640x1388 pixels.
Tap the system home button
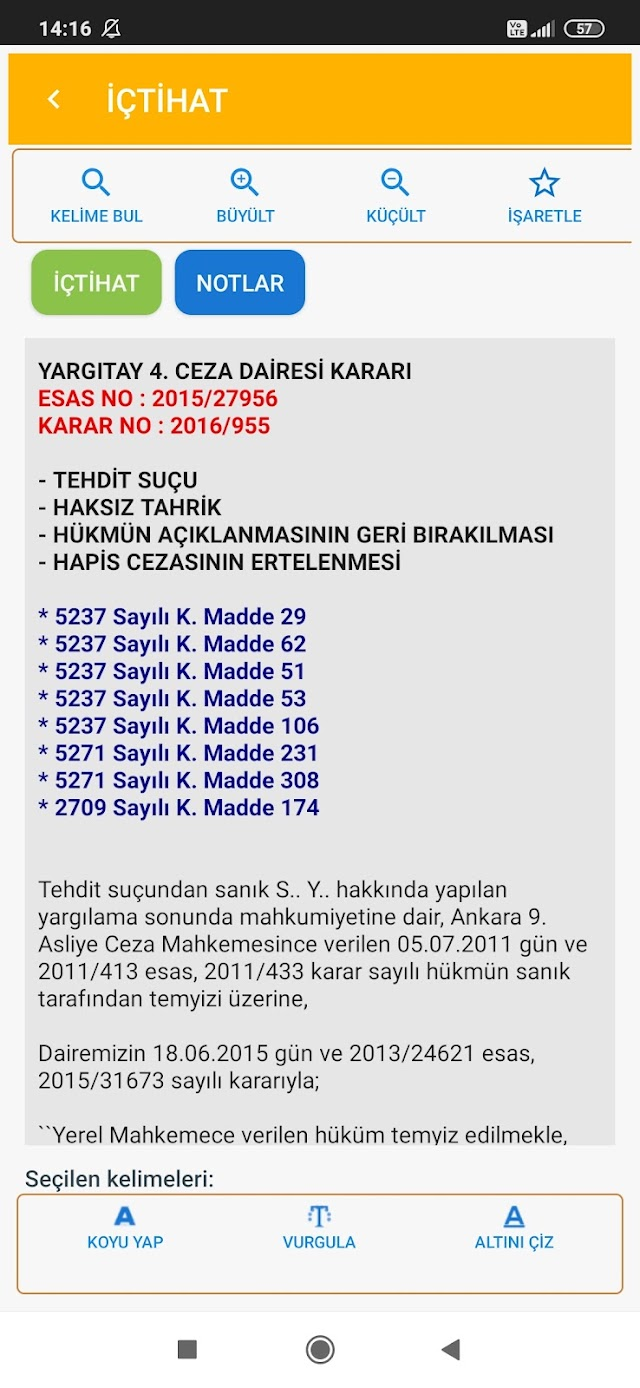click(320, 1350)
